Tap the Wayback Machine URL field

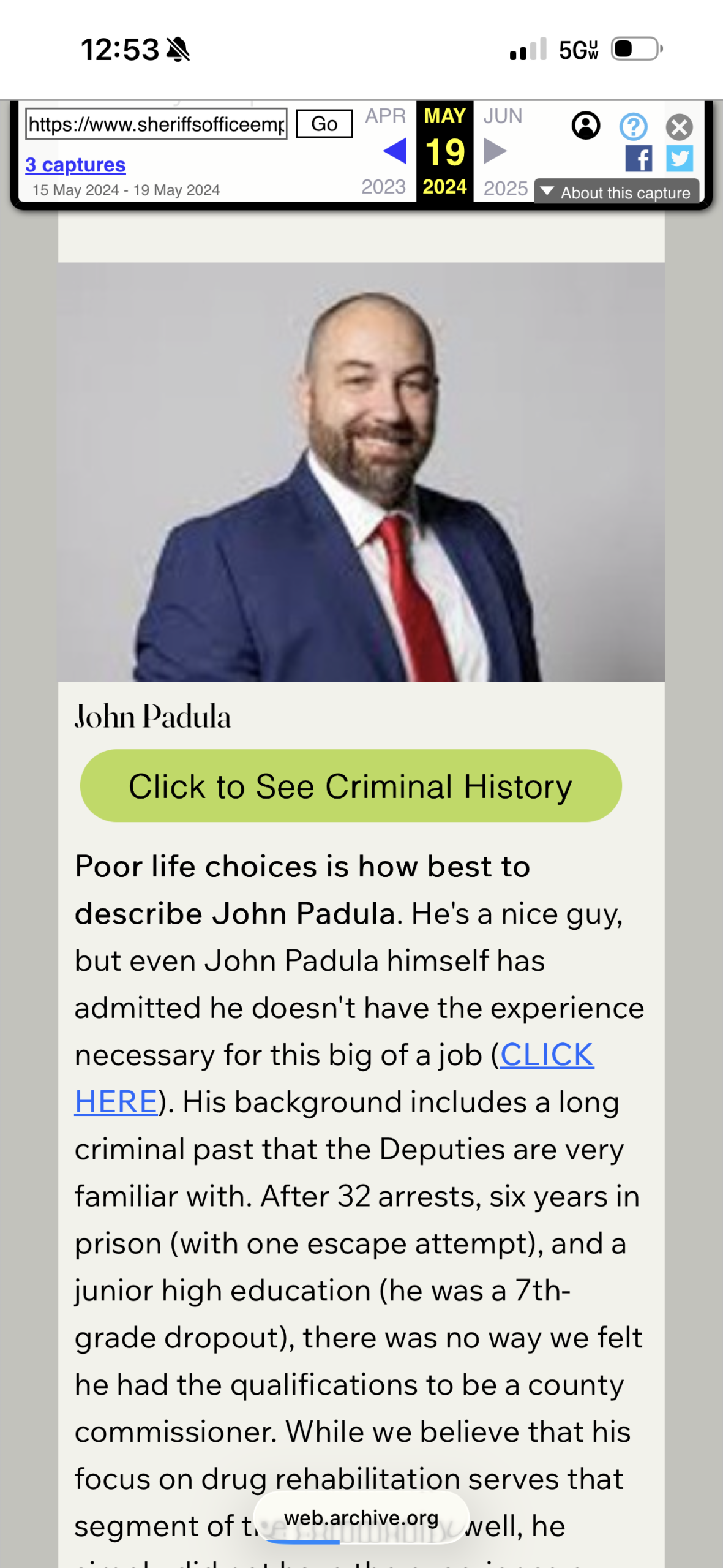click(x=156, y=124)
